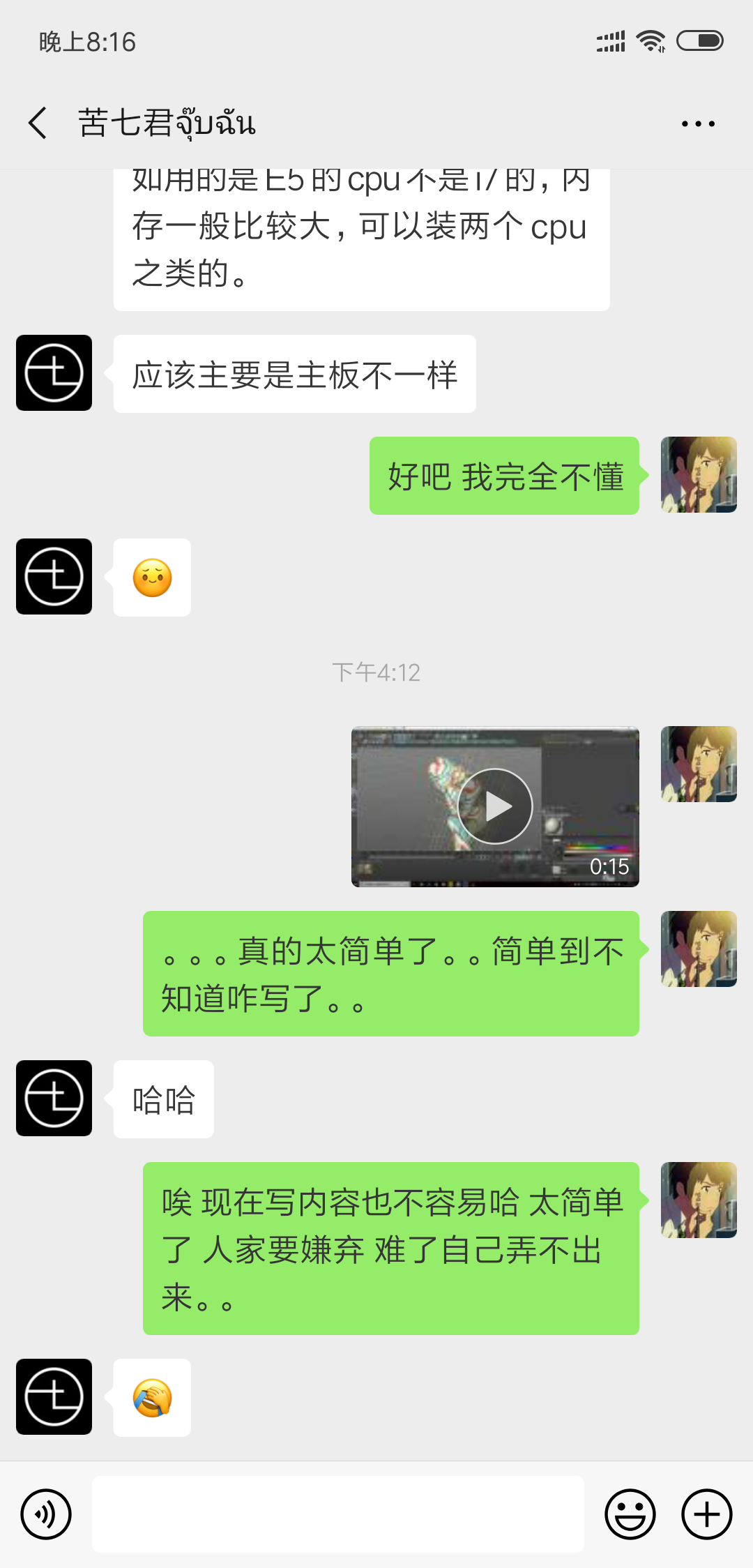Switch to voice message input

46,1514
